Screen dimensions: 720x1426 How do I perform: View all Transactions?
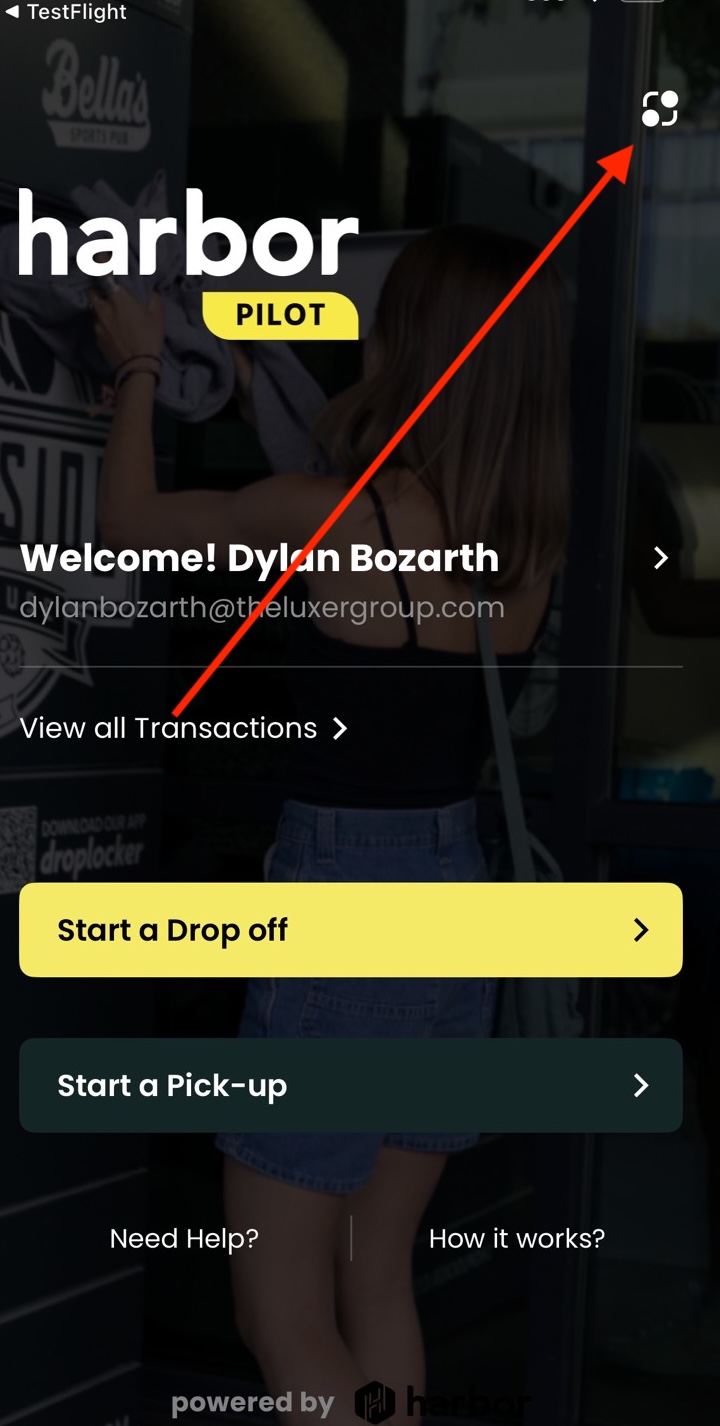[183, 728]
